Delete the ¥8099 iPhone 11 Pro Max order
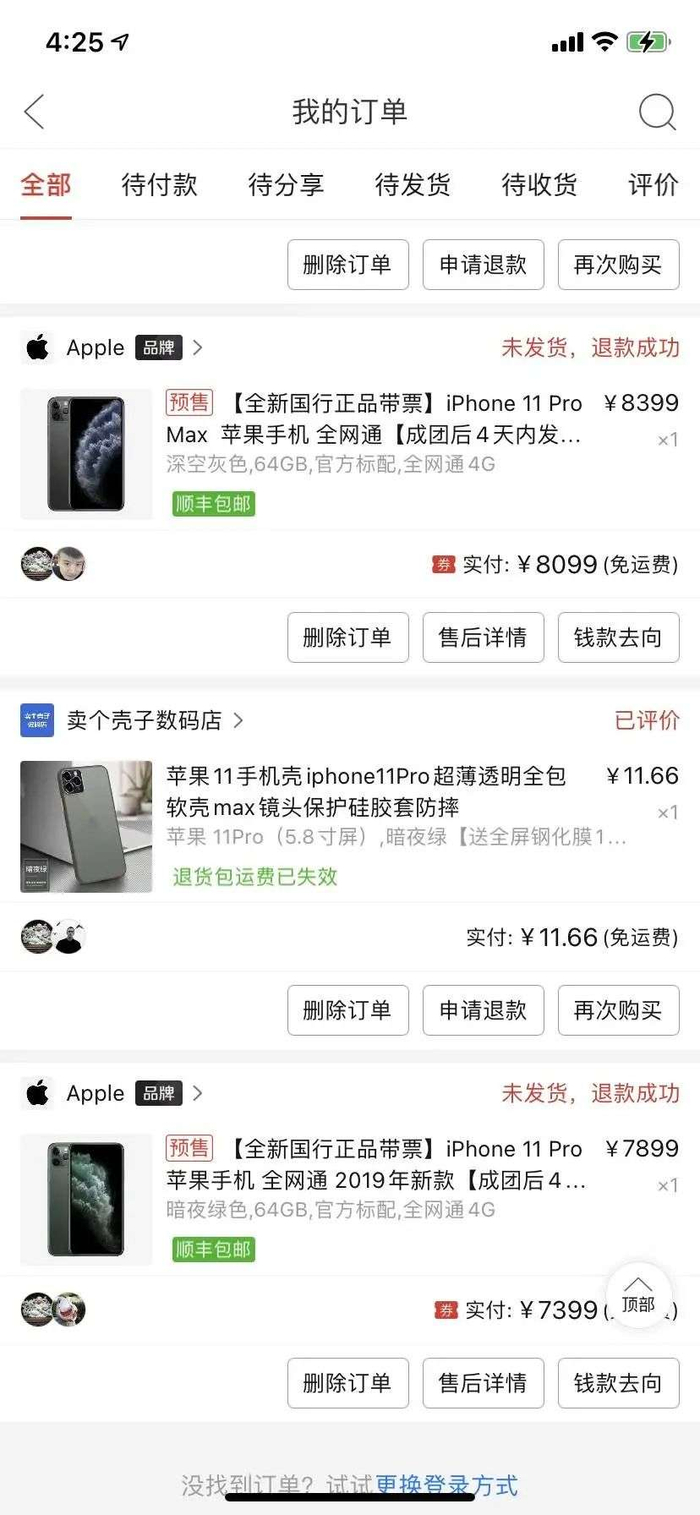The height and width of the screenshot is (1515, 700). (x=348, y=638)
